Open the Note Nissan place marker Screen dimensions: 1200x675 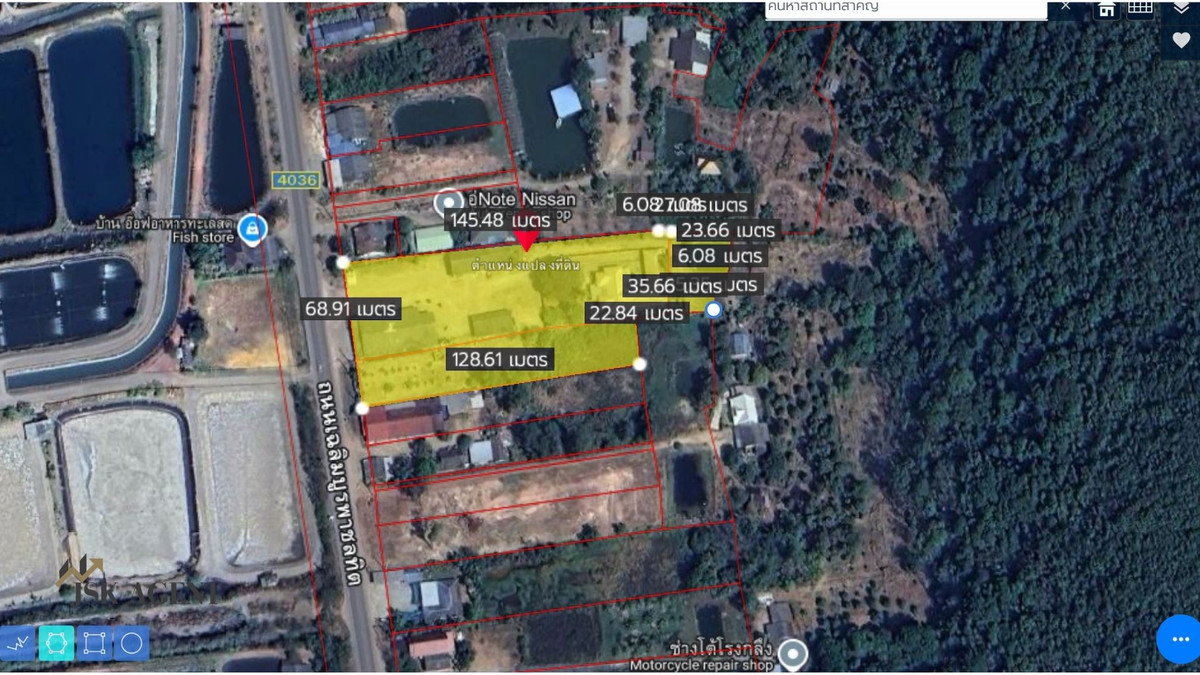449,202
